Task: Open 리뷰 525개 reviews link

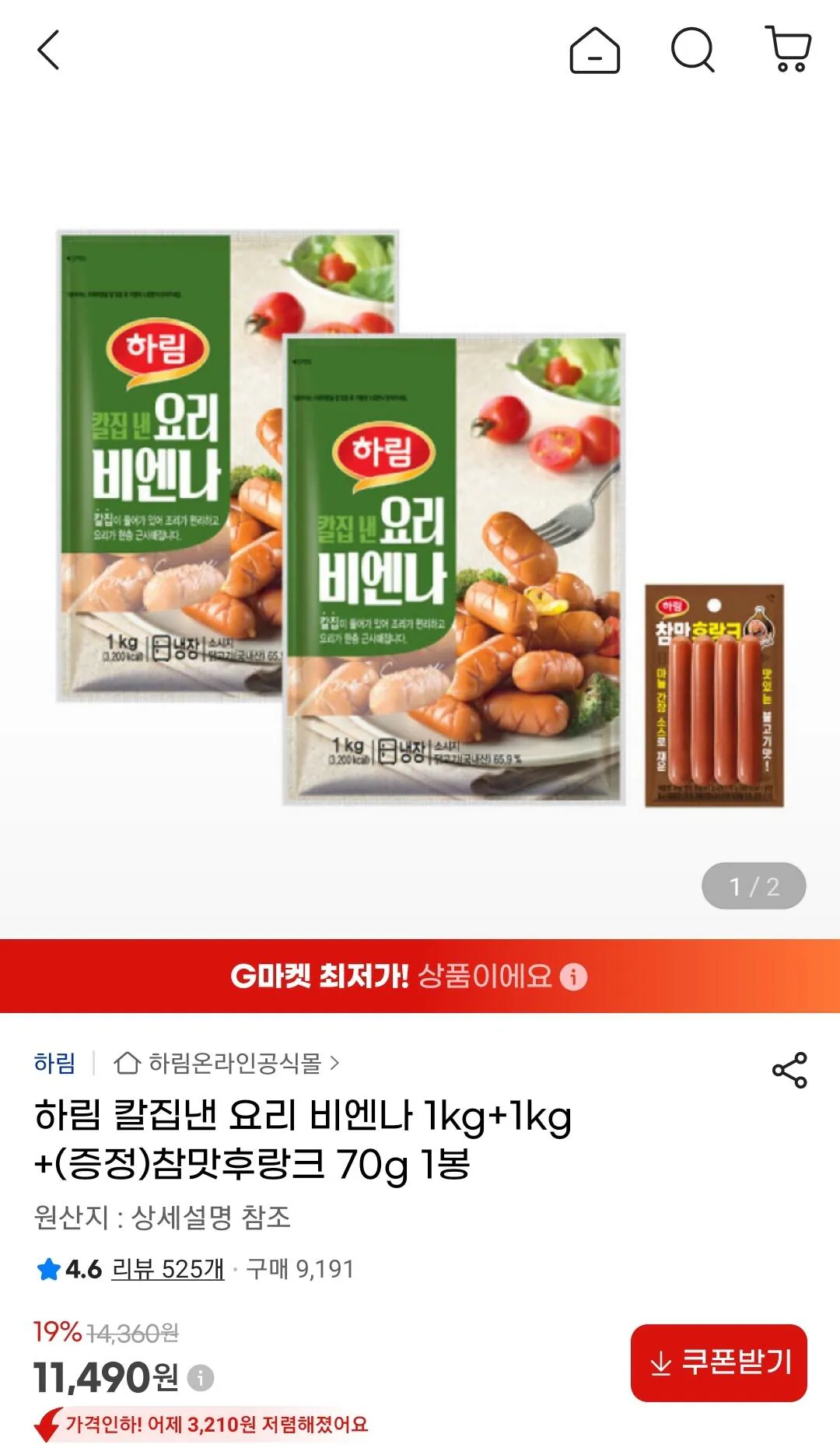Action: click(168, 1267)
